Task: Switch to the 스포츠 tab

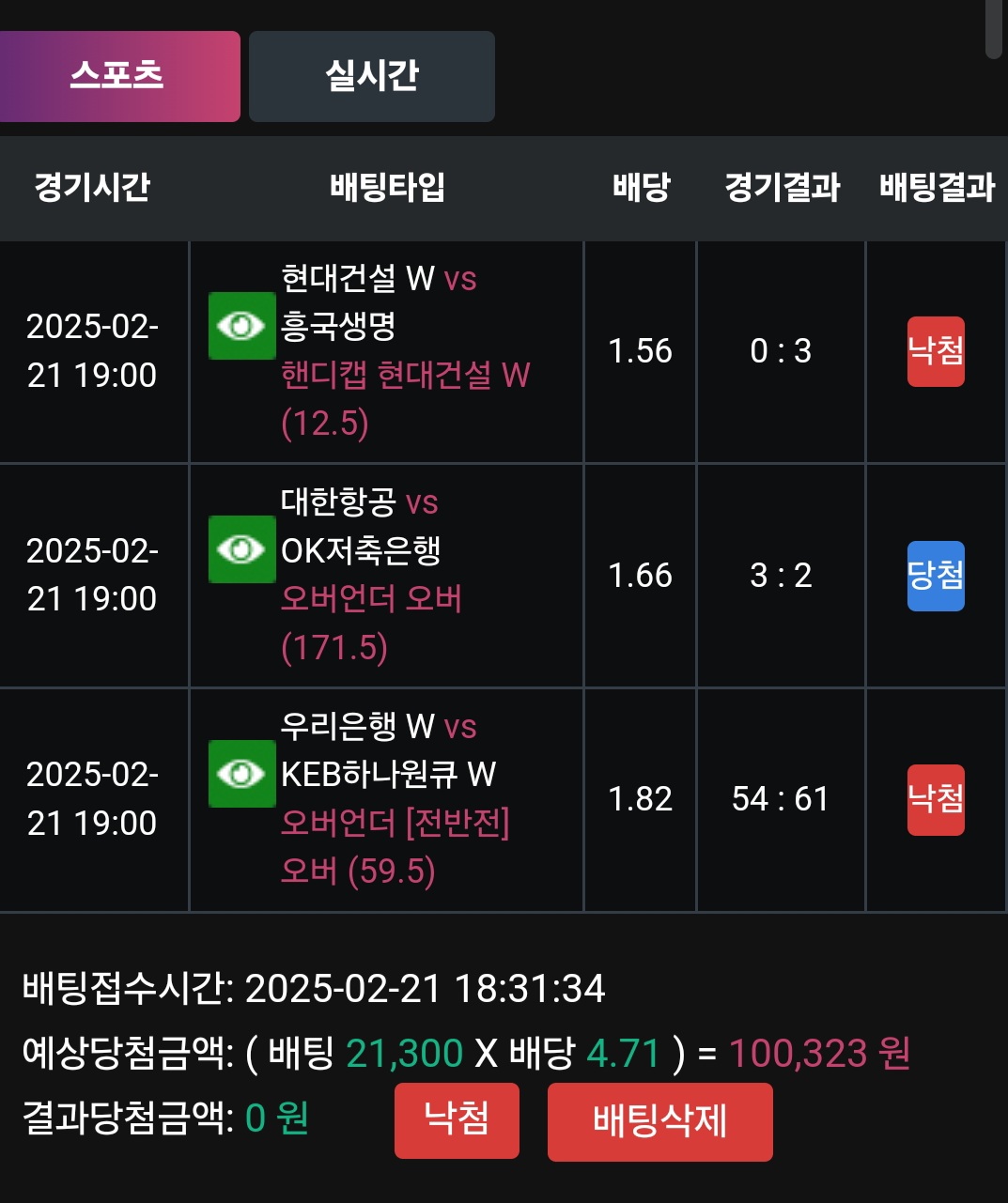Action: pyautogui.click(x=117, y=76)
